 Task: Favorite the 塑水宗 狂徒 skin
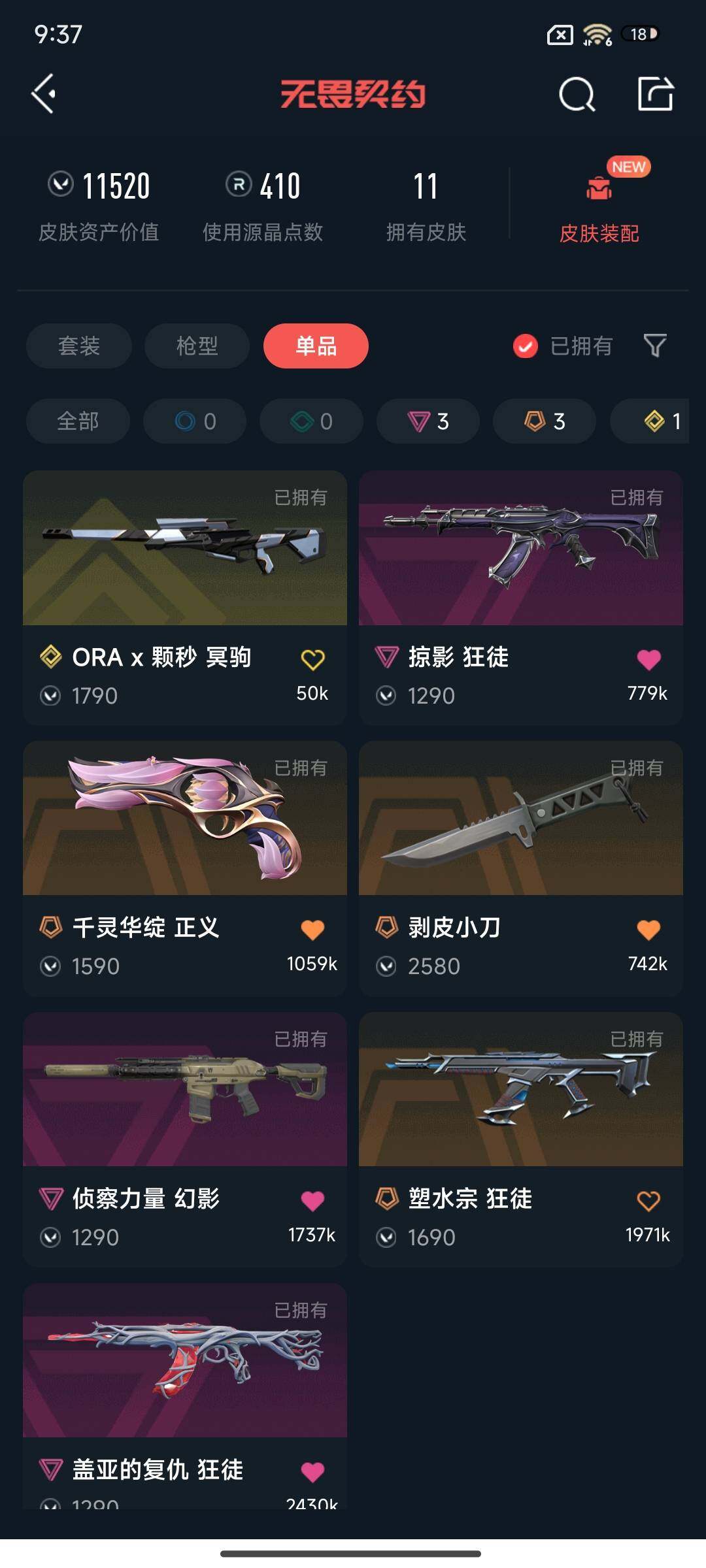(x=648, y=1201)
